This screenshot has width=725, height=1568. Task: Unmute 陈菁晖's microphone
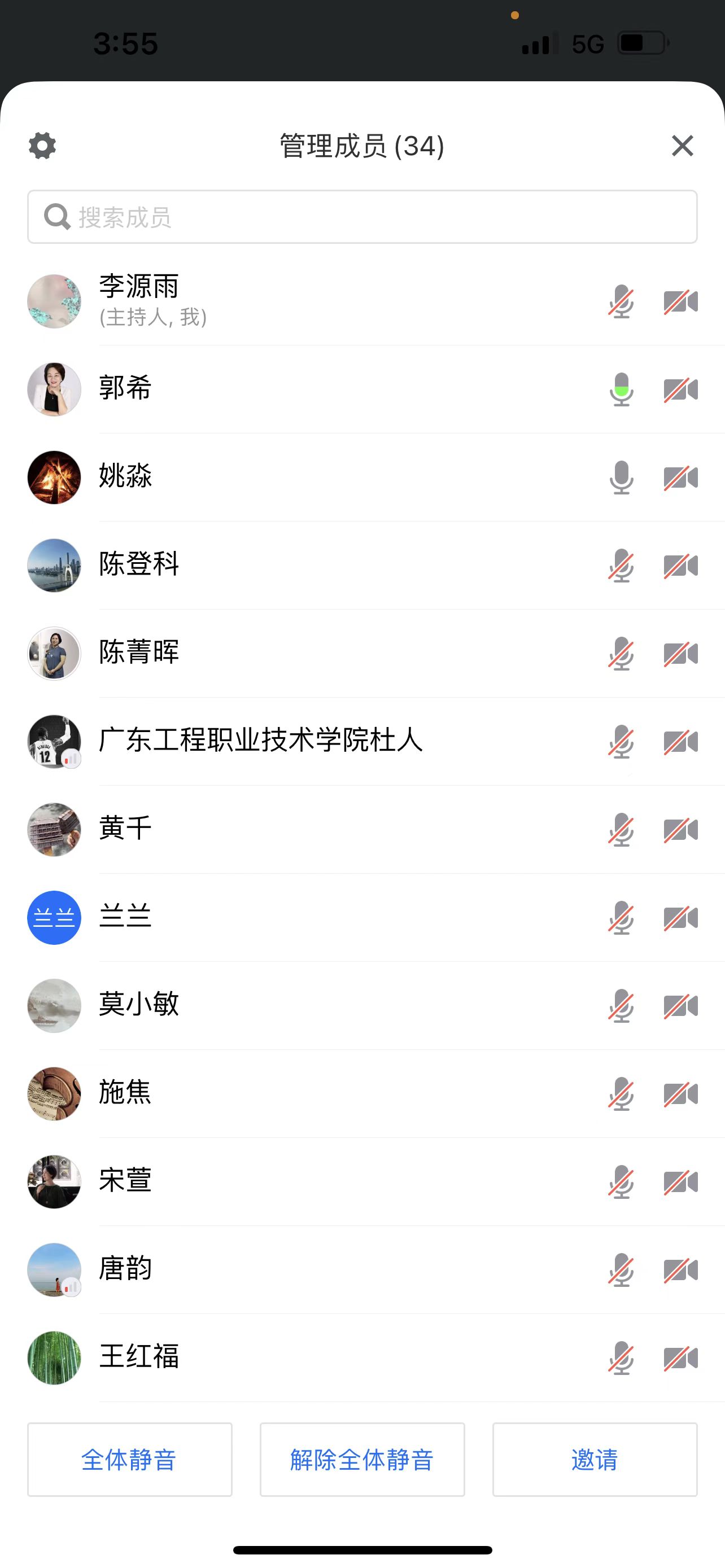point(621,654)
